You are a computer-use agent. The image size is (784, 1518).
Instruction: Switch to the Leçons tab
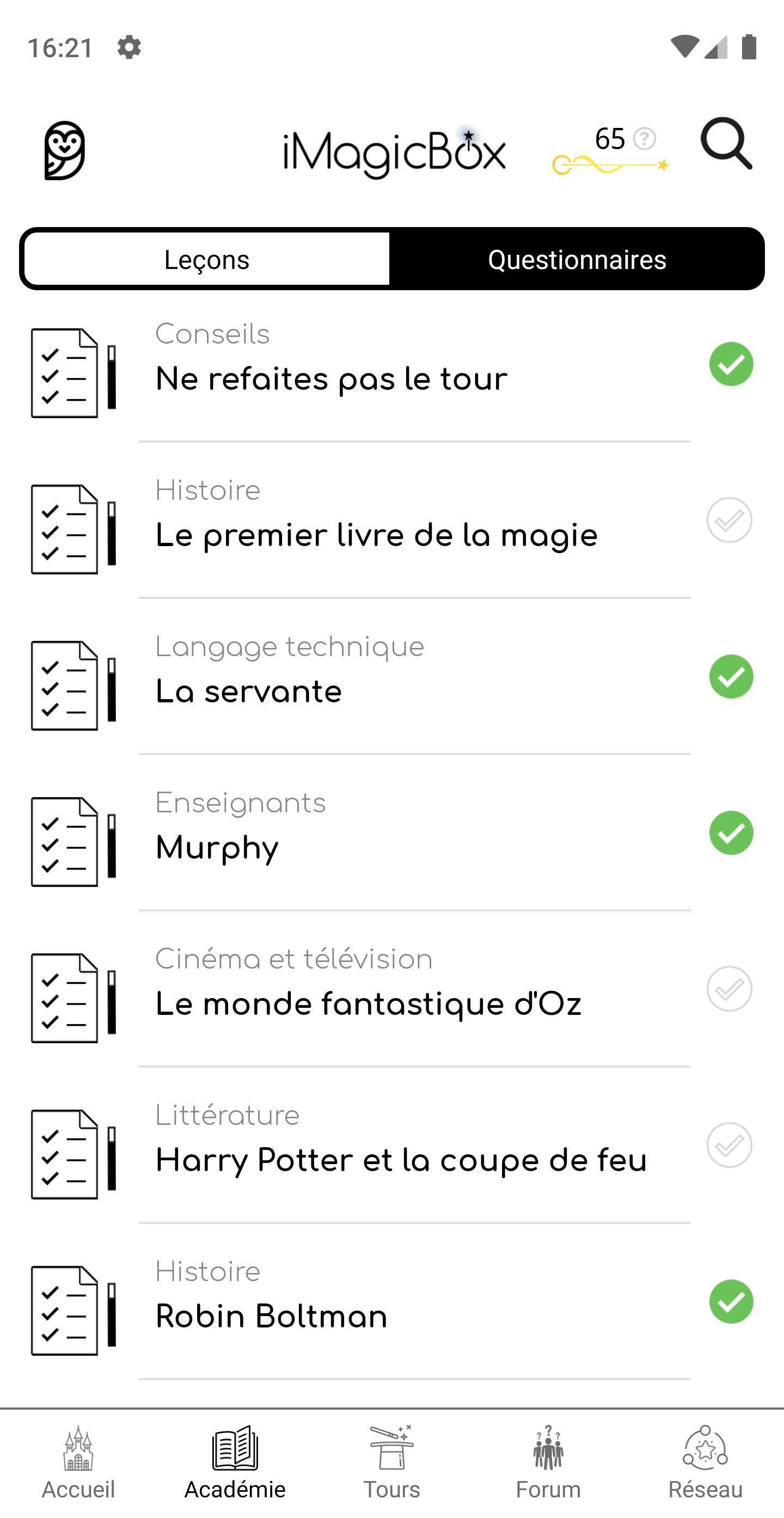tap(207, 259)
